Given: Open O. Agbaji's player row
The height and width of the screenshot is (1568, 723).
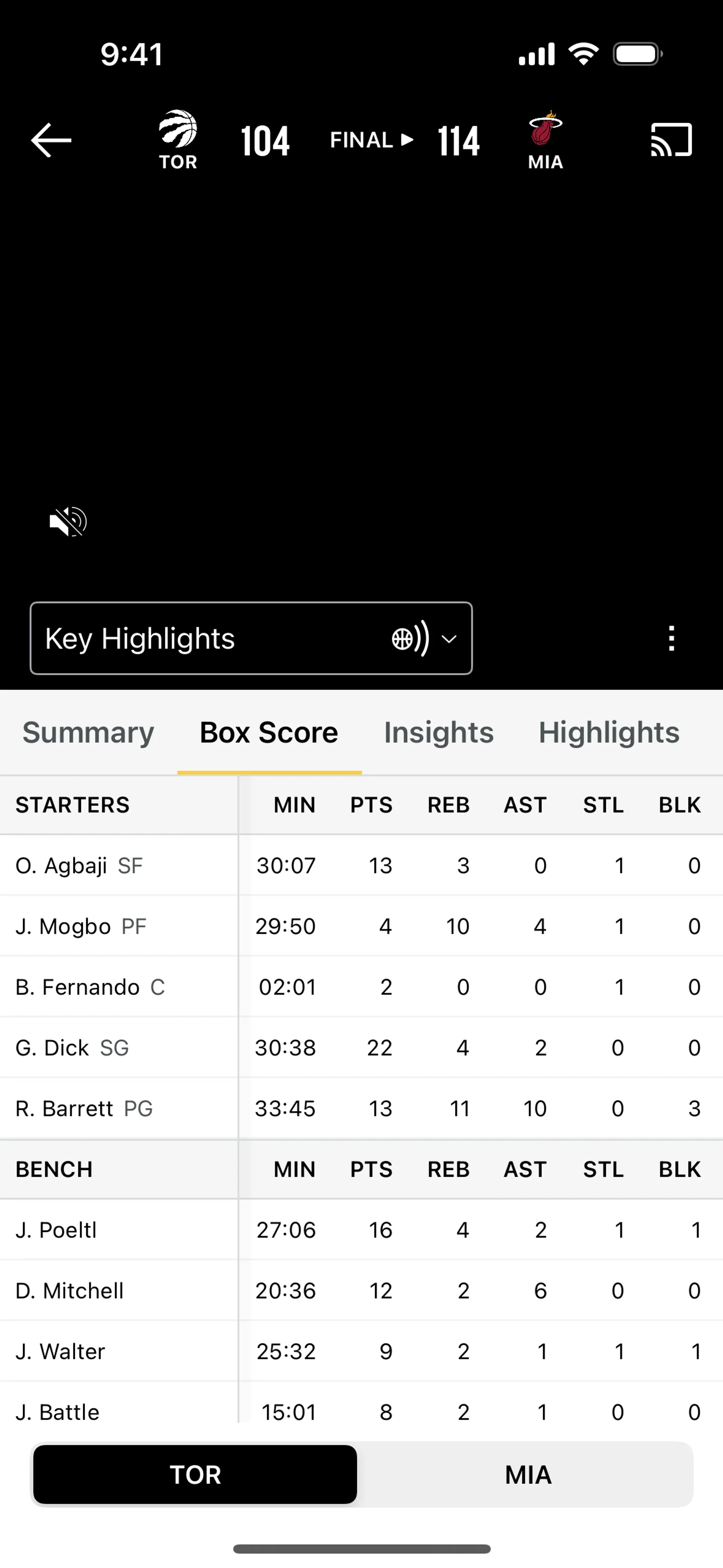Looking at the screenshot, I should click(61, 866).
